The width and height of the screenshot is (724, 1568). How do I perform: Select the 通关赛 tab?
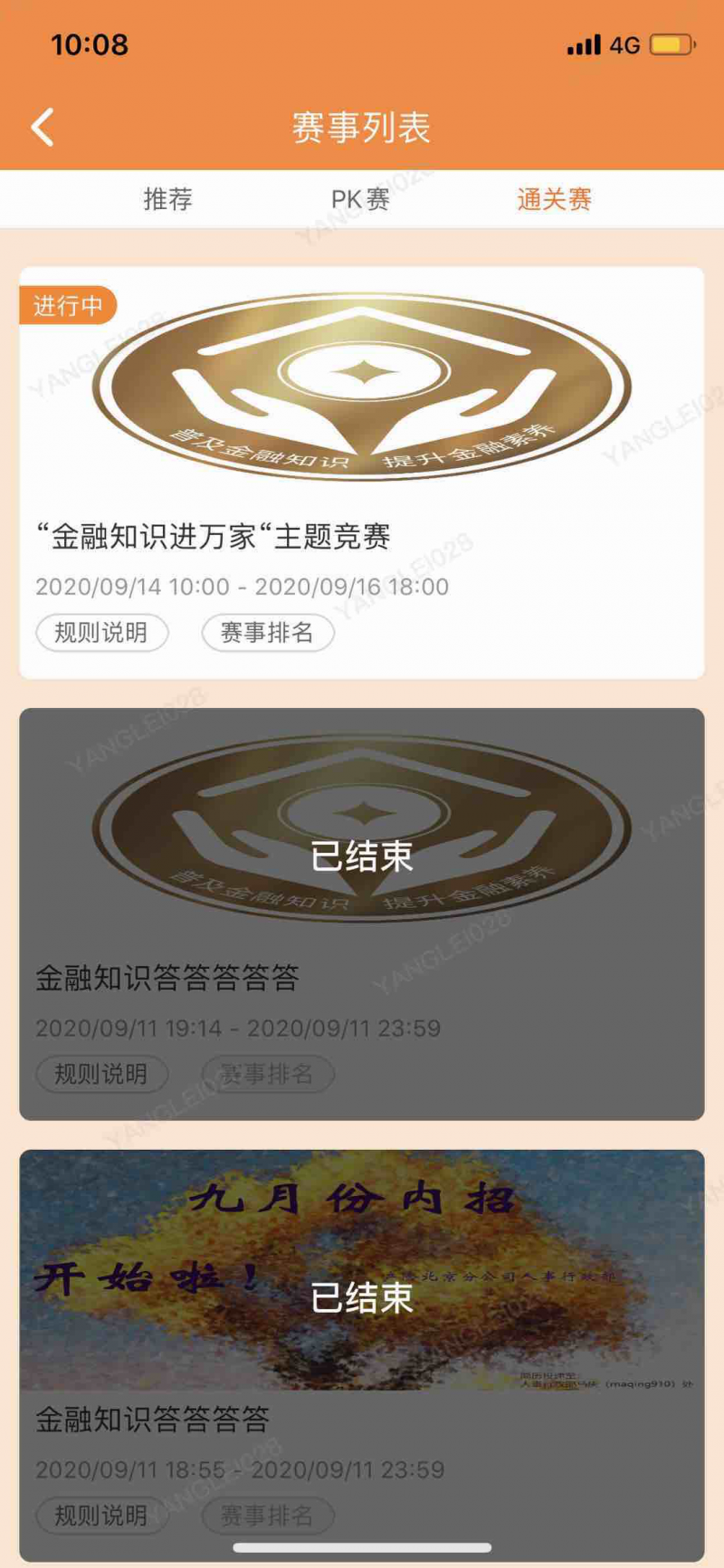coord(554,199)
